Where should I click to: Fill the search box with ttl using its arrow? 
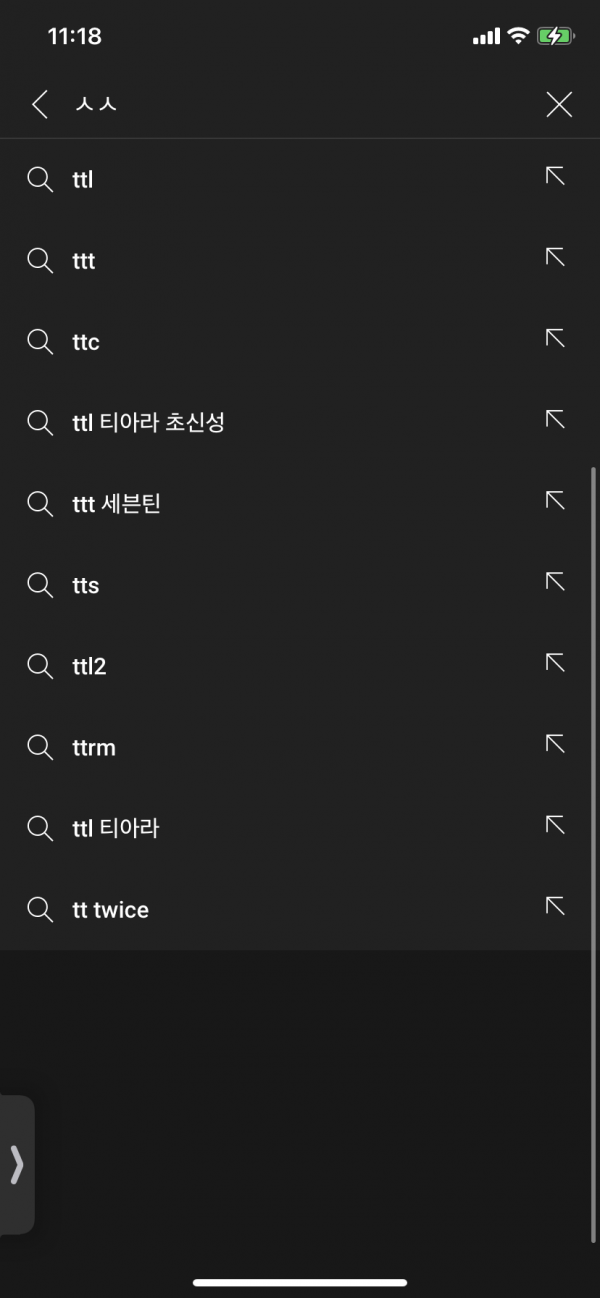555,177
